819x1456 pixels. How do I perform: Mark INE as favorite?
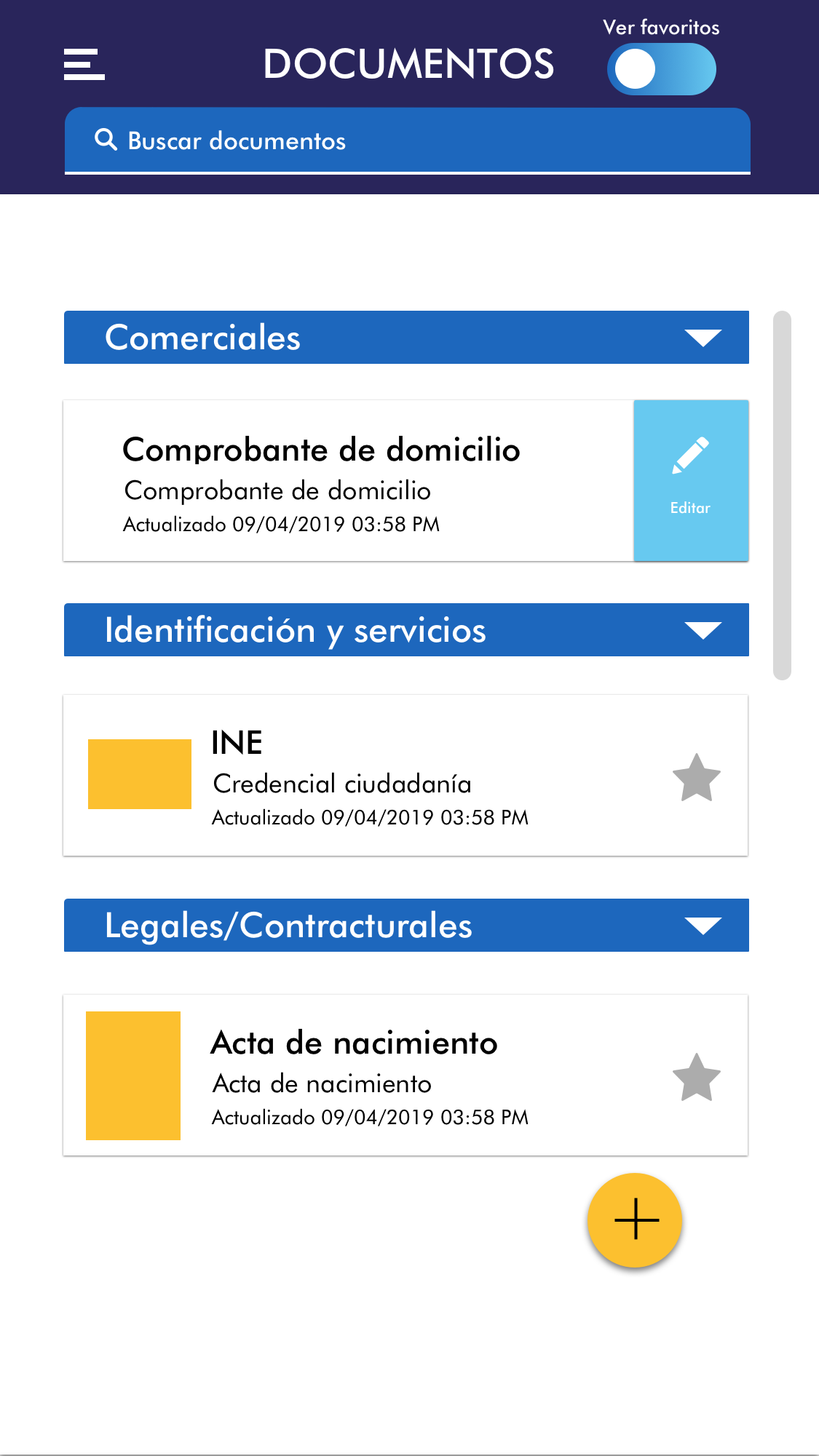tap(696, 777)
